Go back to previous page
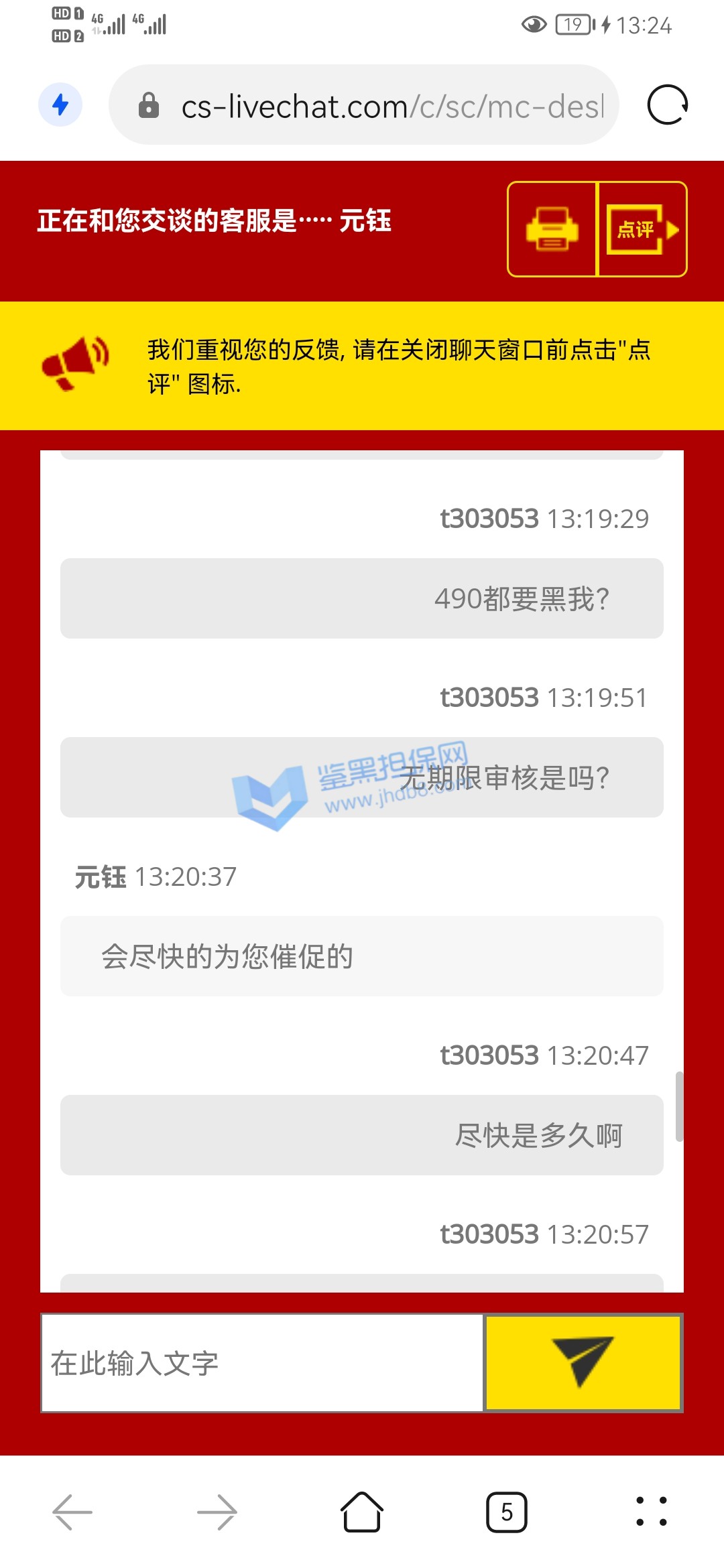724x1568 pixels. [x=72, y=1512]
